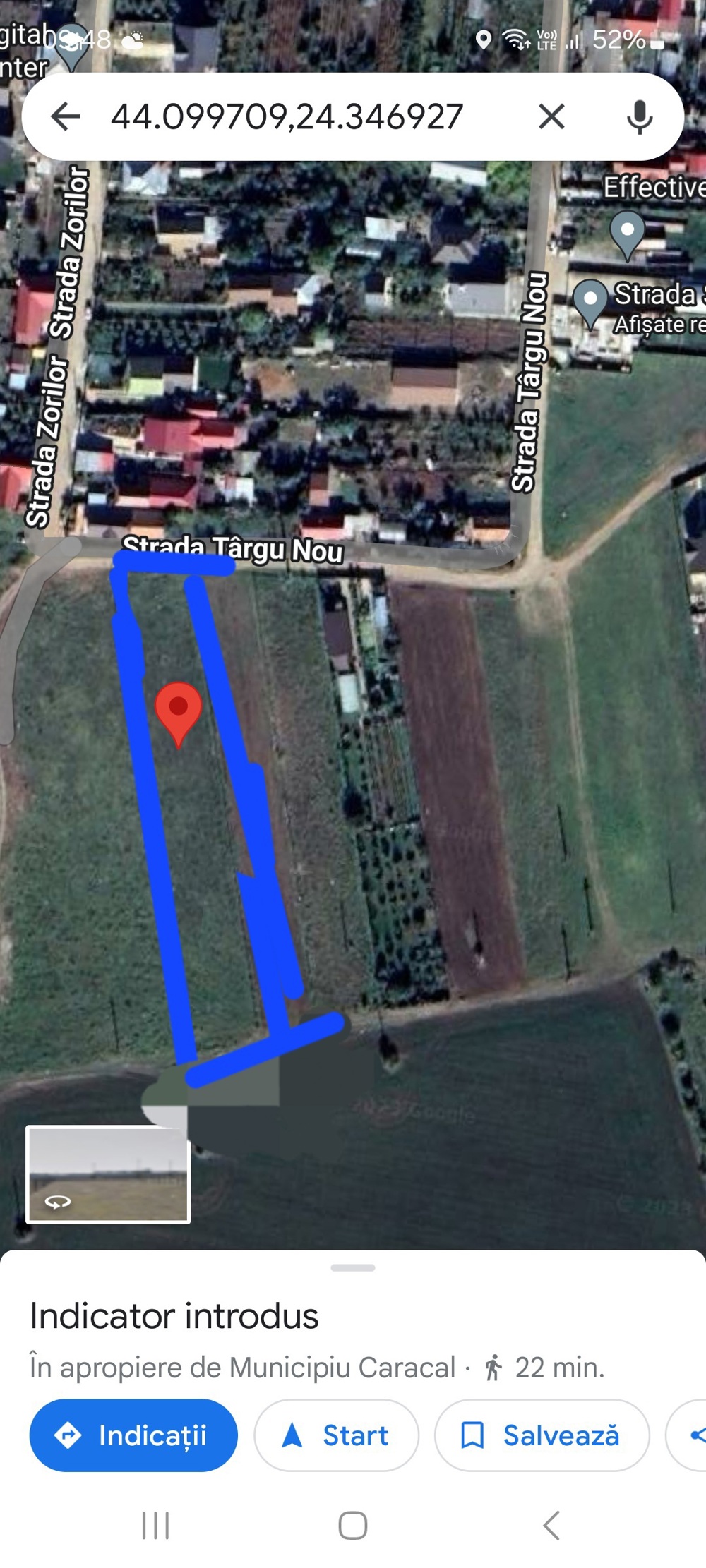706x1568 pixels.
Task: Clear the coordinates search text
Action: [551, 116]
